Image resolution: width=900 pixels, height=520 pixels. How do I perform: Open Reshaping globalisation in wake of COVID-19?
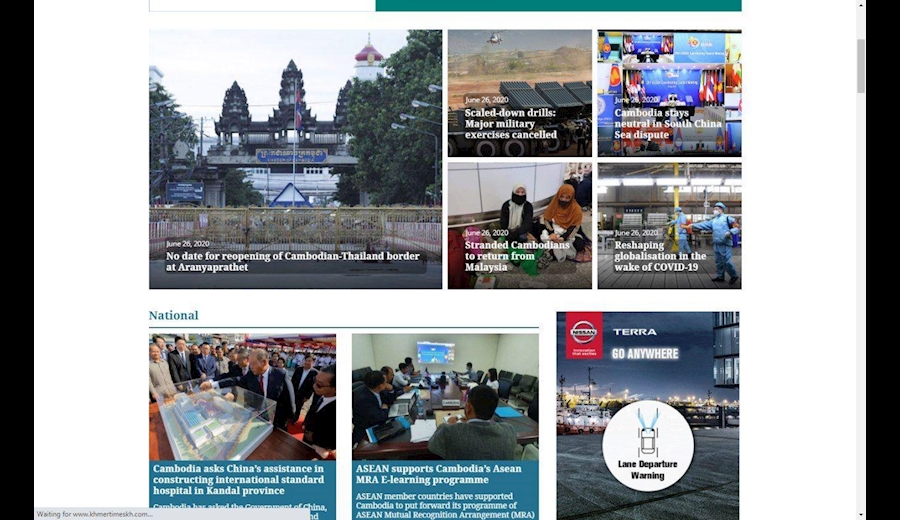click(660, 256)
